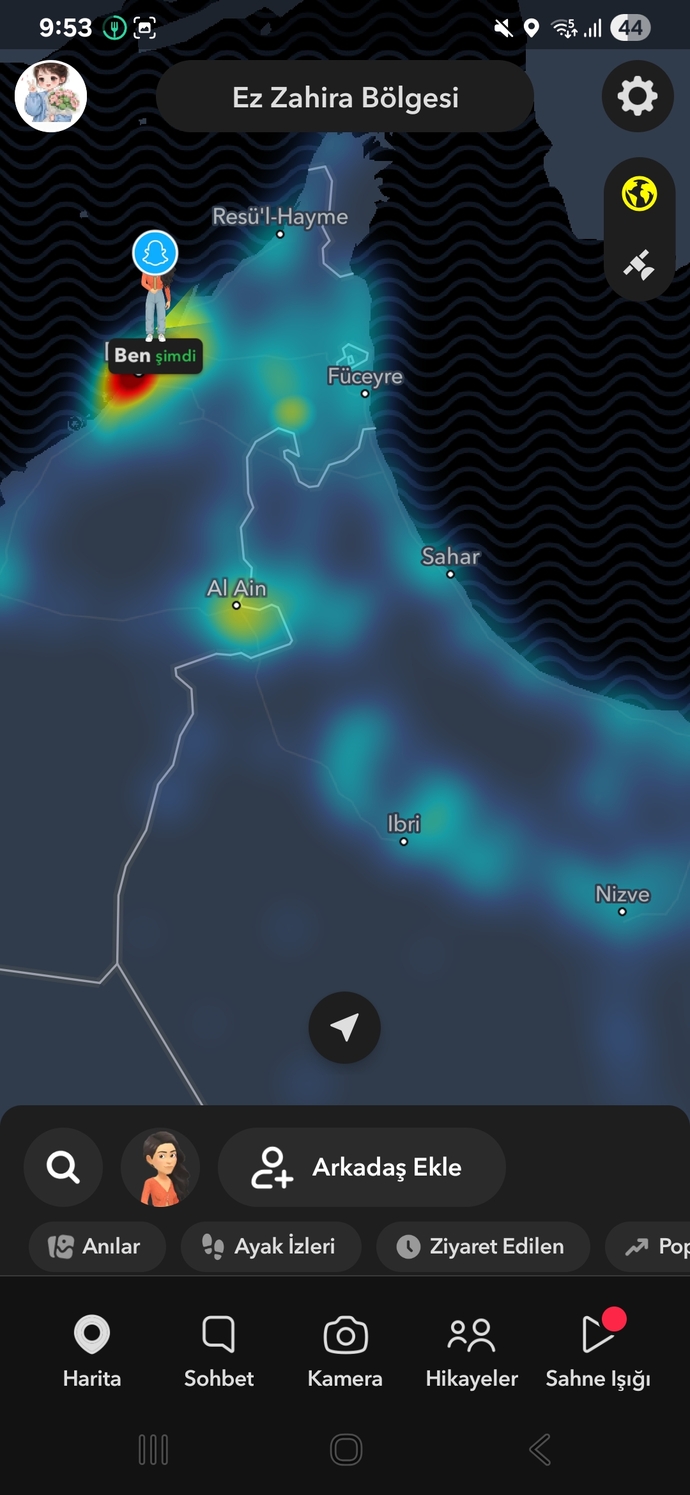This screenshot has height=1495, width=690.
Task: Tap the Ez Zahira Bölgesi location pill
Action: (345, 97)
